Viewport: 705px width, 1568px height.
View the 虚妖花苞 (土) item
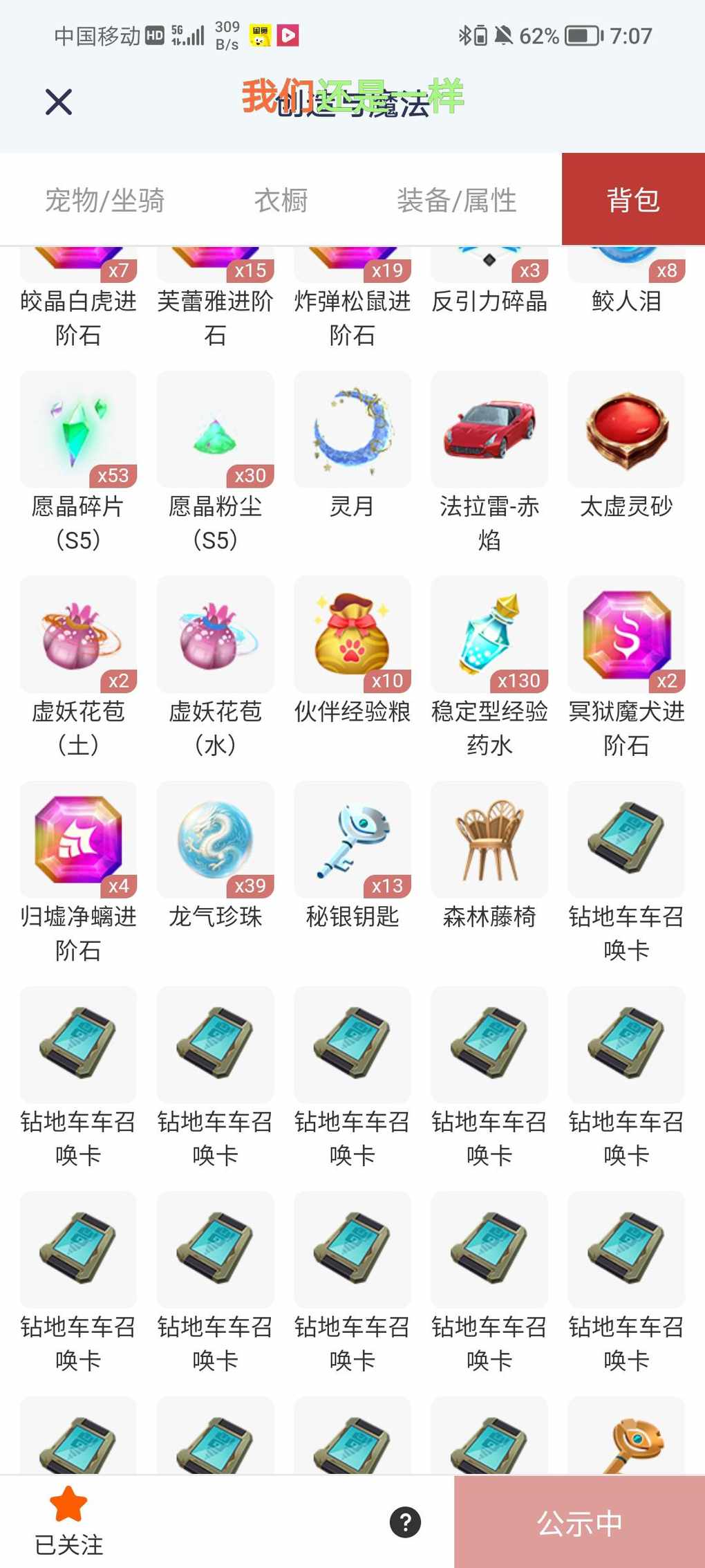tap(78, 635)
